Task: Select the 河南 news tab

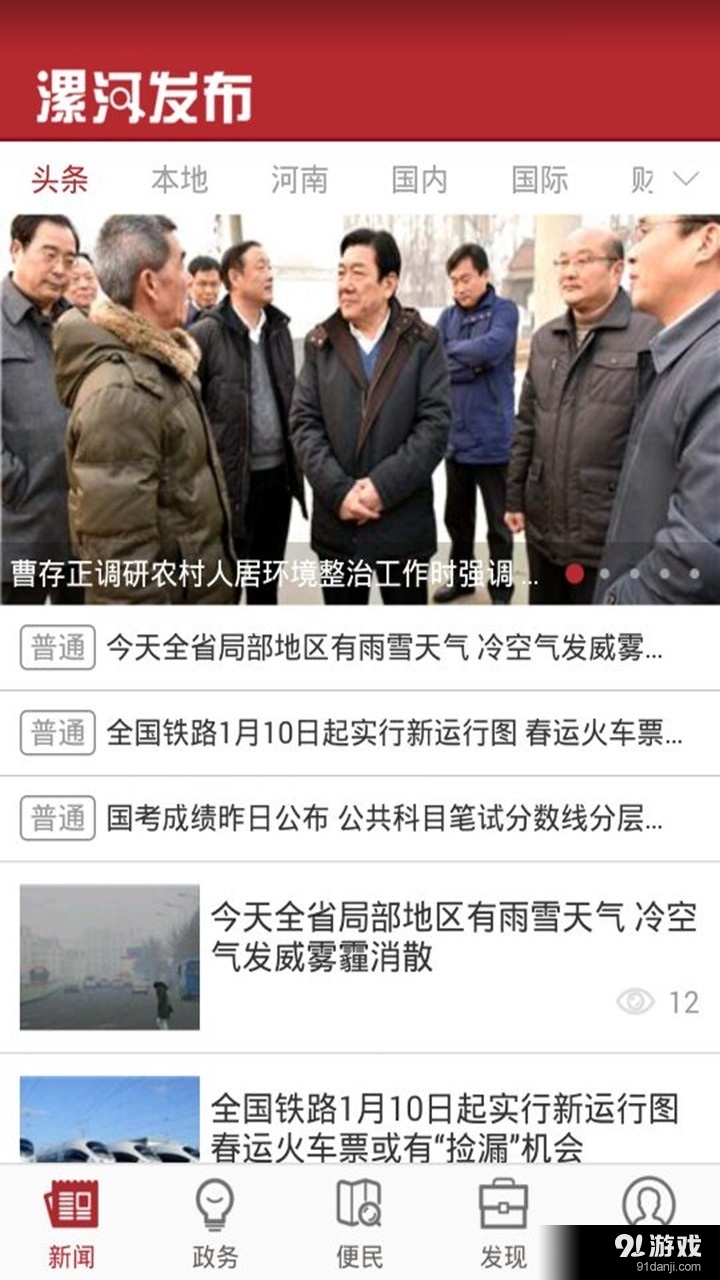Action: 299,180
